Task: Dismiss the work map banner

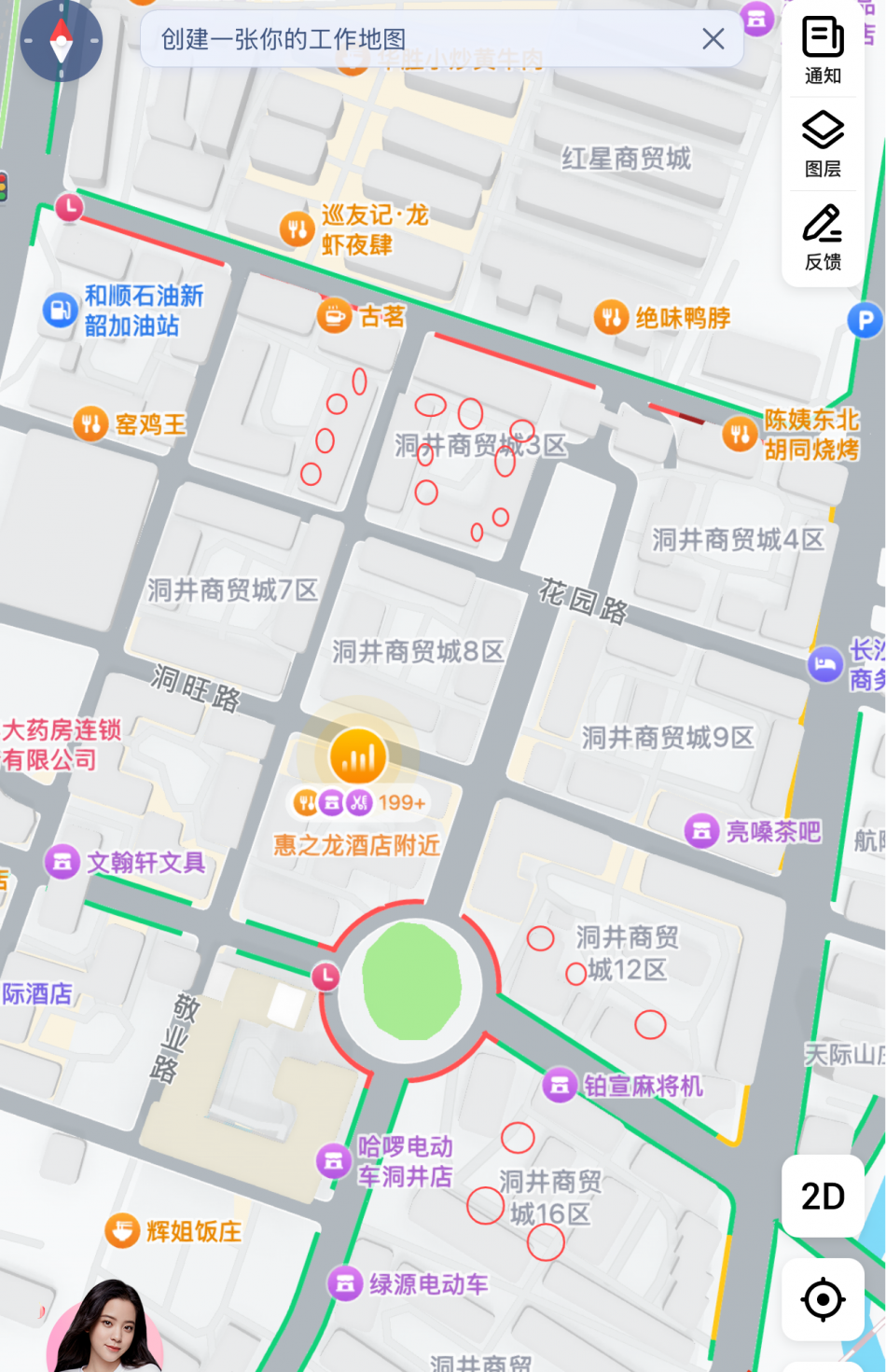Action: [x=713, y=39]
